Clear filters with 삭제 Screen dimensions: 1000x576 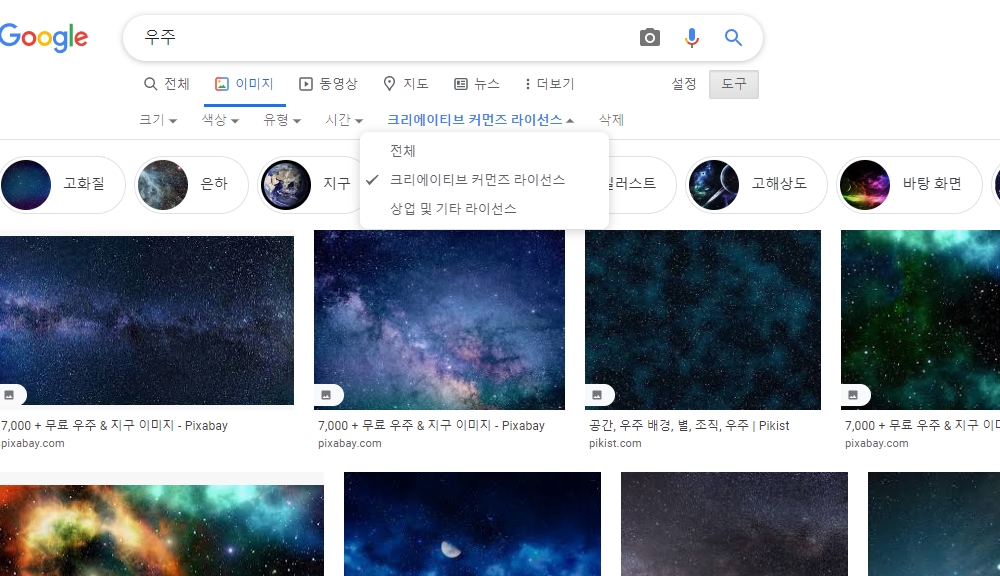(611, 120)
